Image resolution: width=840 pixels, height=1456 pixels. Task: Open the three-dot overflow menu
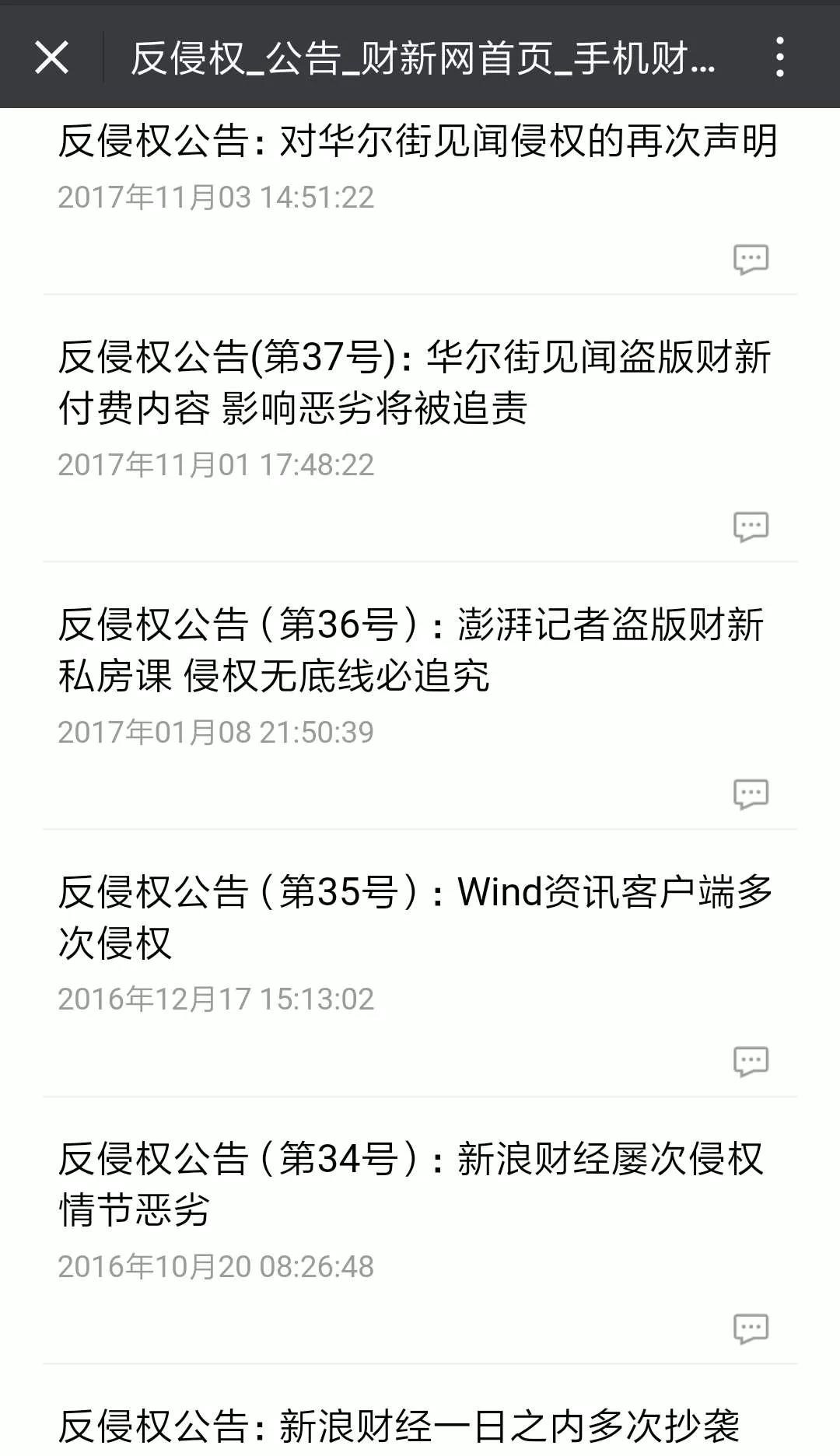tap(779, 57)
